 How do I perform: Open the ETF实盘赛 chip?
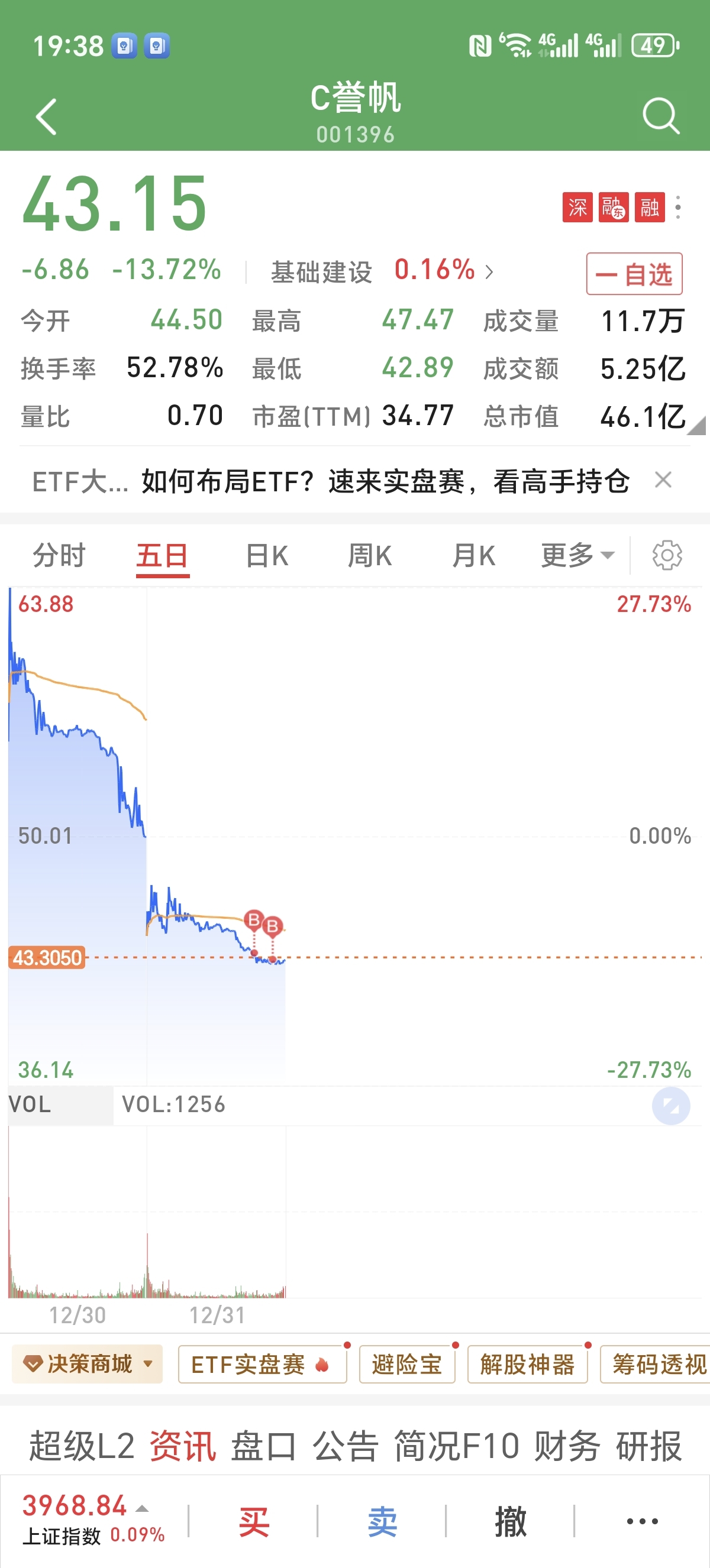(x=263, y=1364)
